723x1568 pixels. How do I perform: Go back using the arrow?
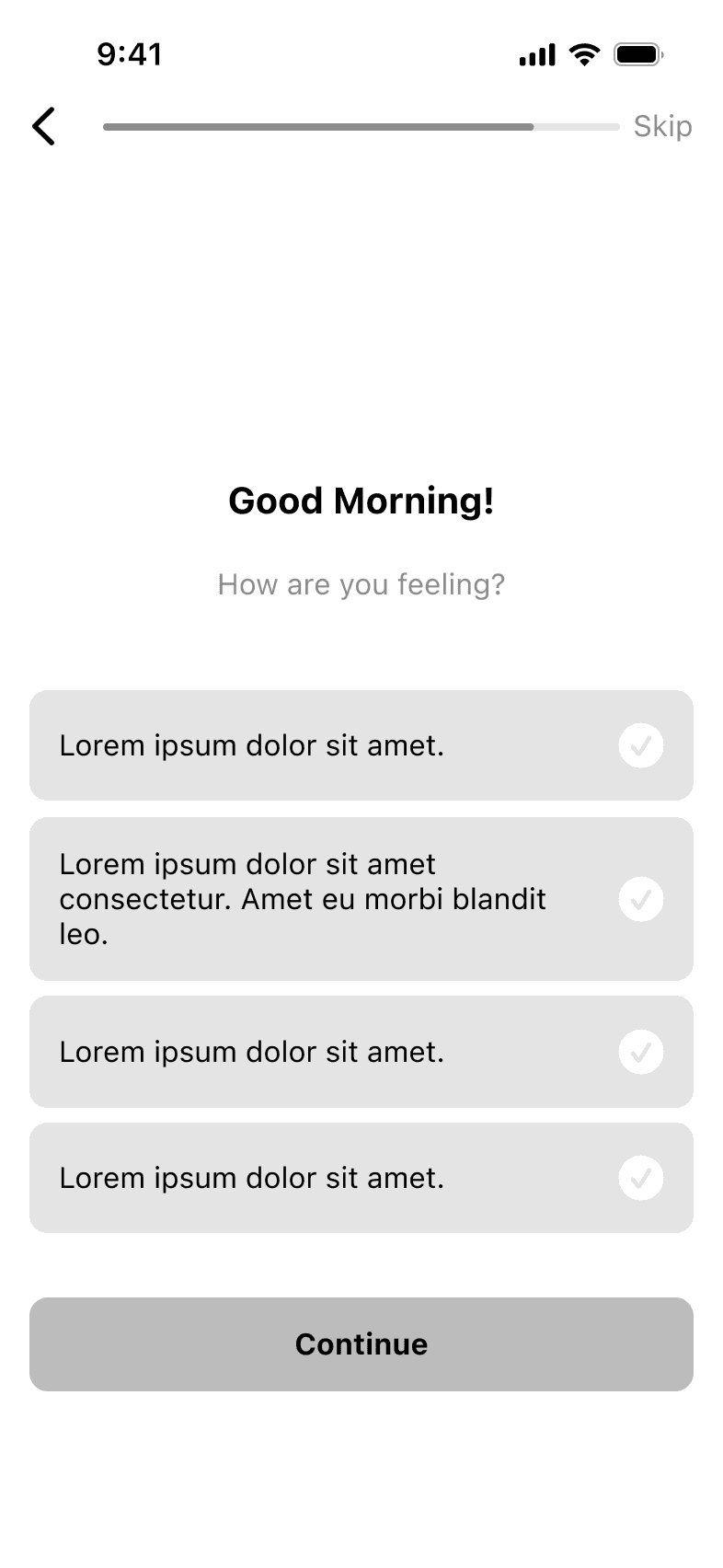click(x=44, y=126)
